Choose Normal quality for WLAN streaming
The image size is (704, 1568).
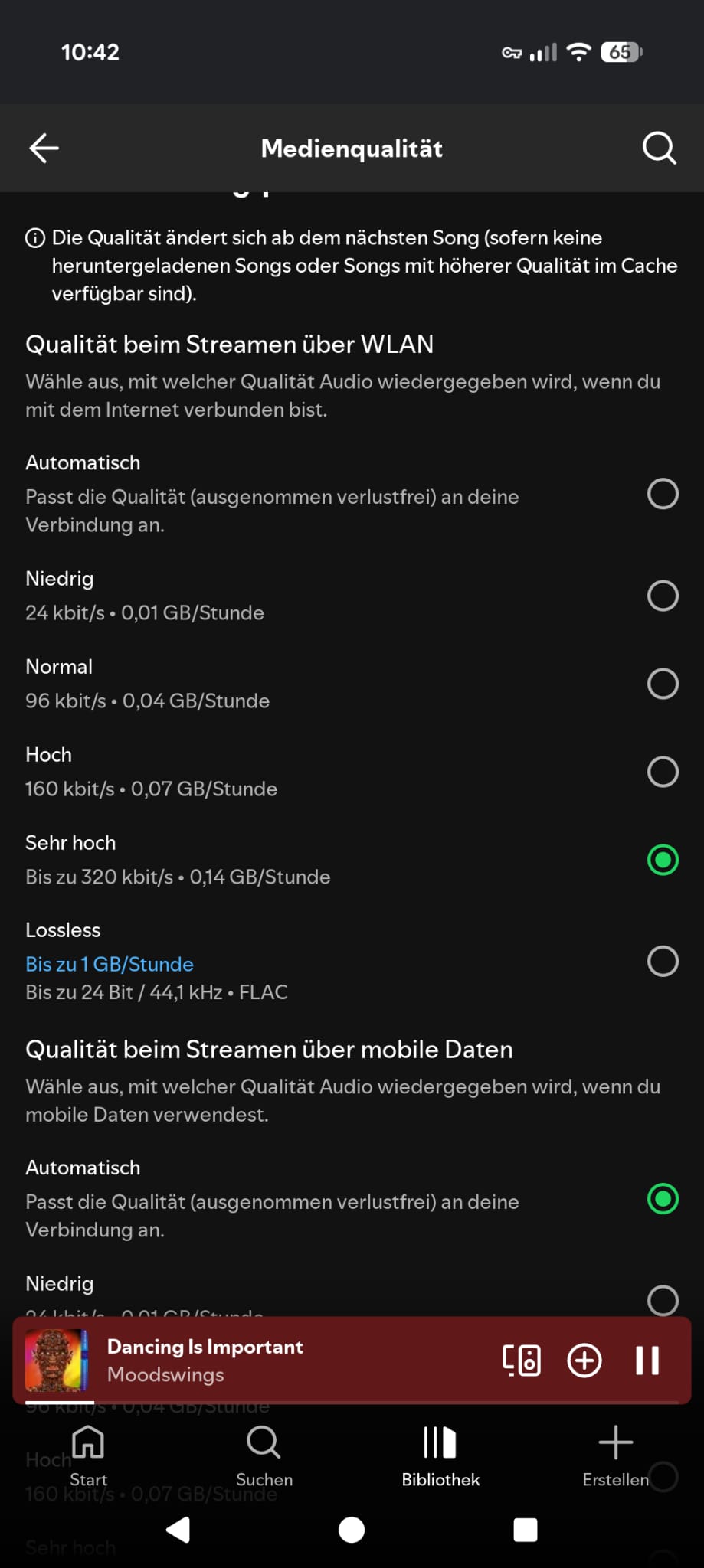pos(662,684)
